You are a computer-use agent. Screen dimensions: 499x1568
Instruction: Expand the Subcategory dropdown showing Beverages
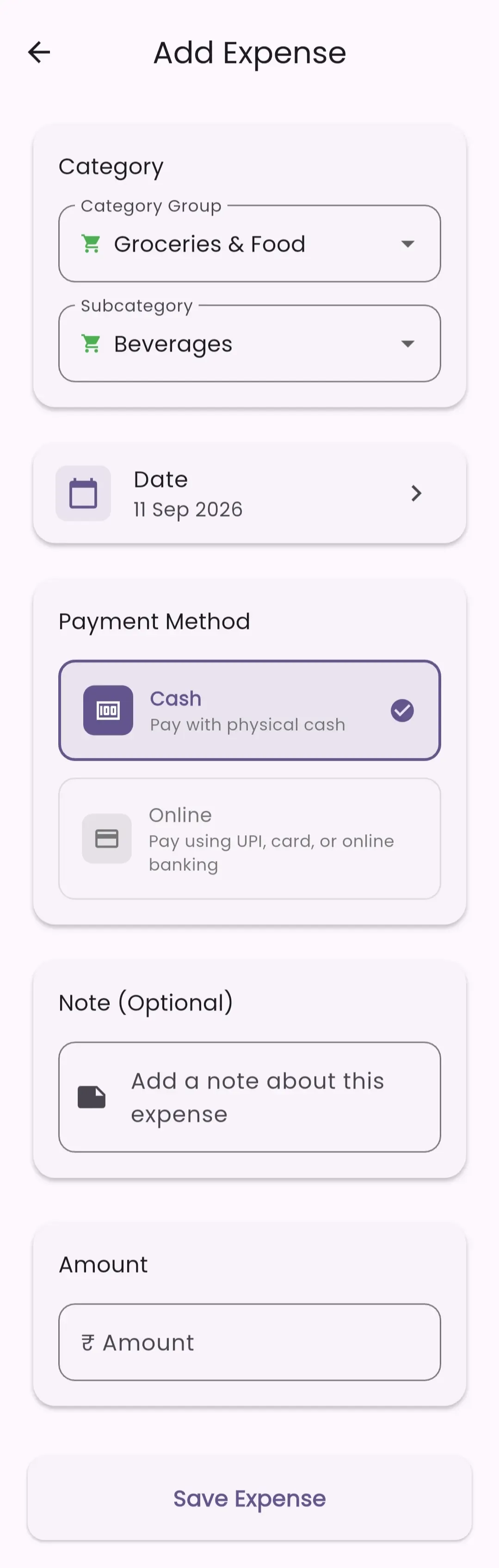coord(249,343)
